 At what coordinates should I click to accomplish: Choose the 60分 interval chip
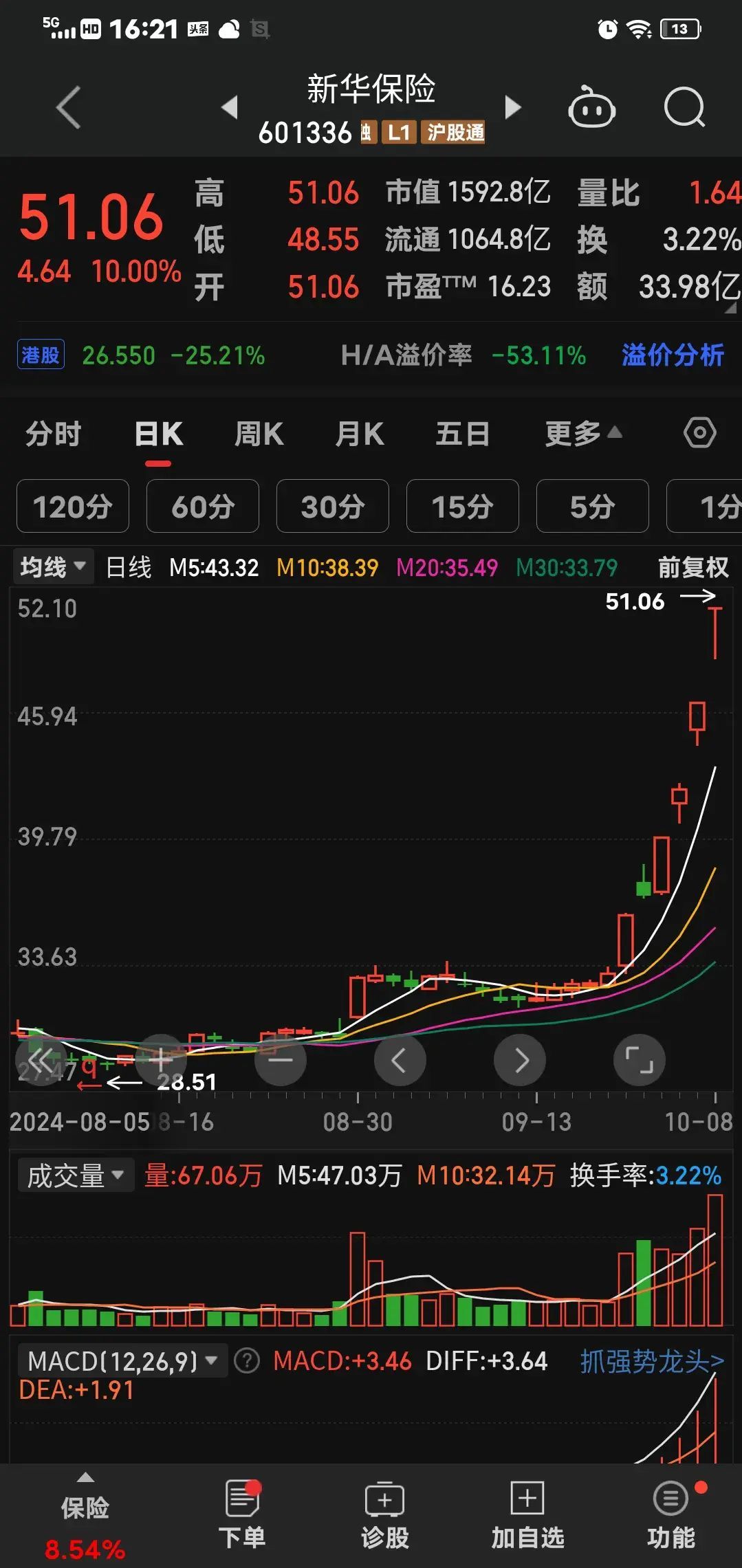pos(203,507)
